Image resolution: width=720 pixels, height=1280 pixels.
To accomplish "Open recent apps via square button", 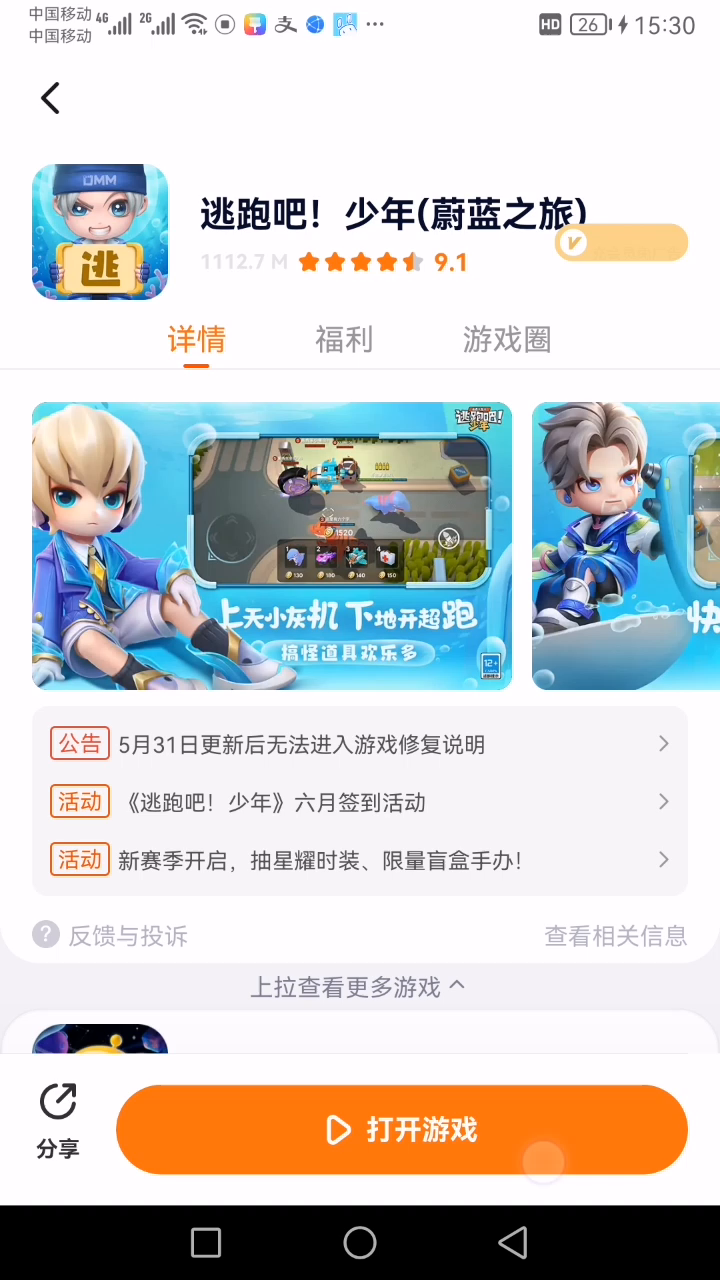I will pos(206,1243).
